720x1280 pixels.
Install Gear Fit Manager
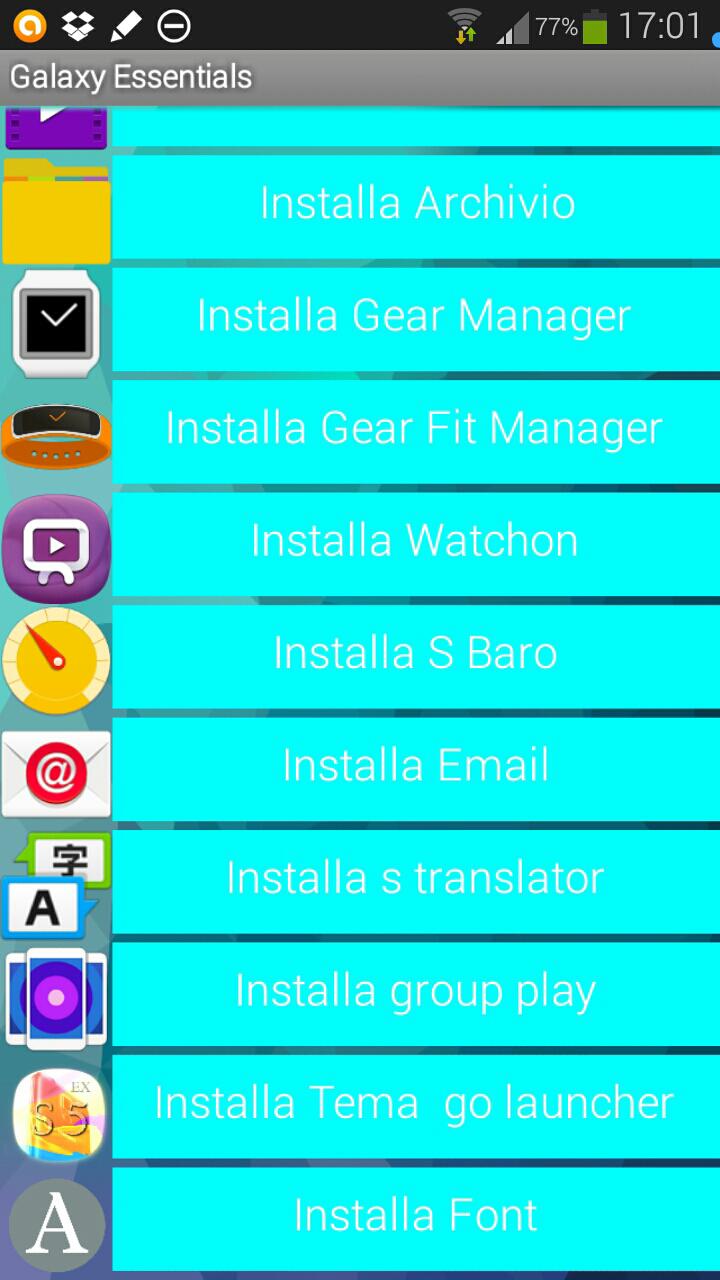tap(415, 430)
